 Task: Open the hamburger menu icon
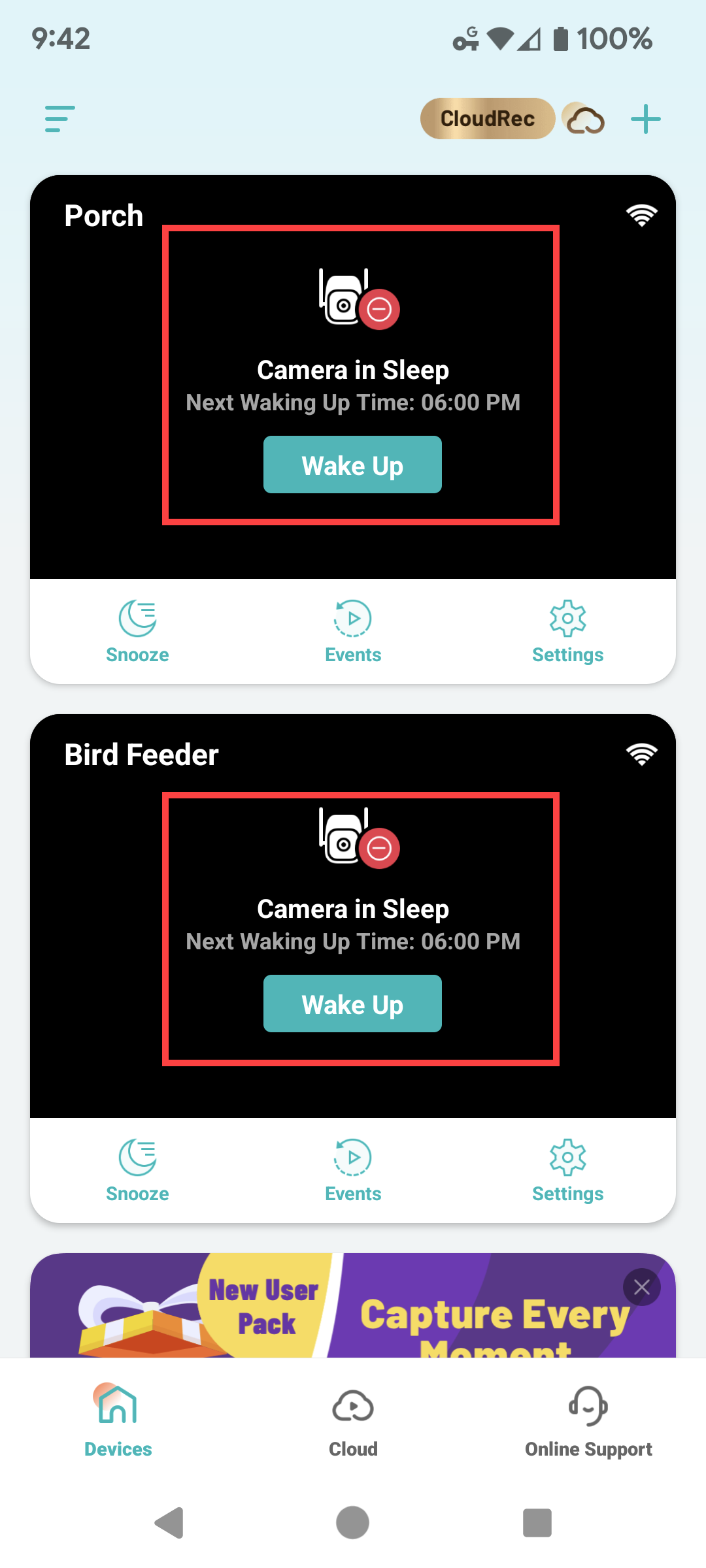click(59, 119)
